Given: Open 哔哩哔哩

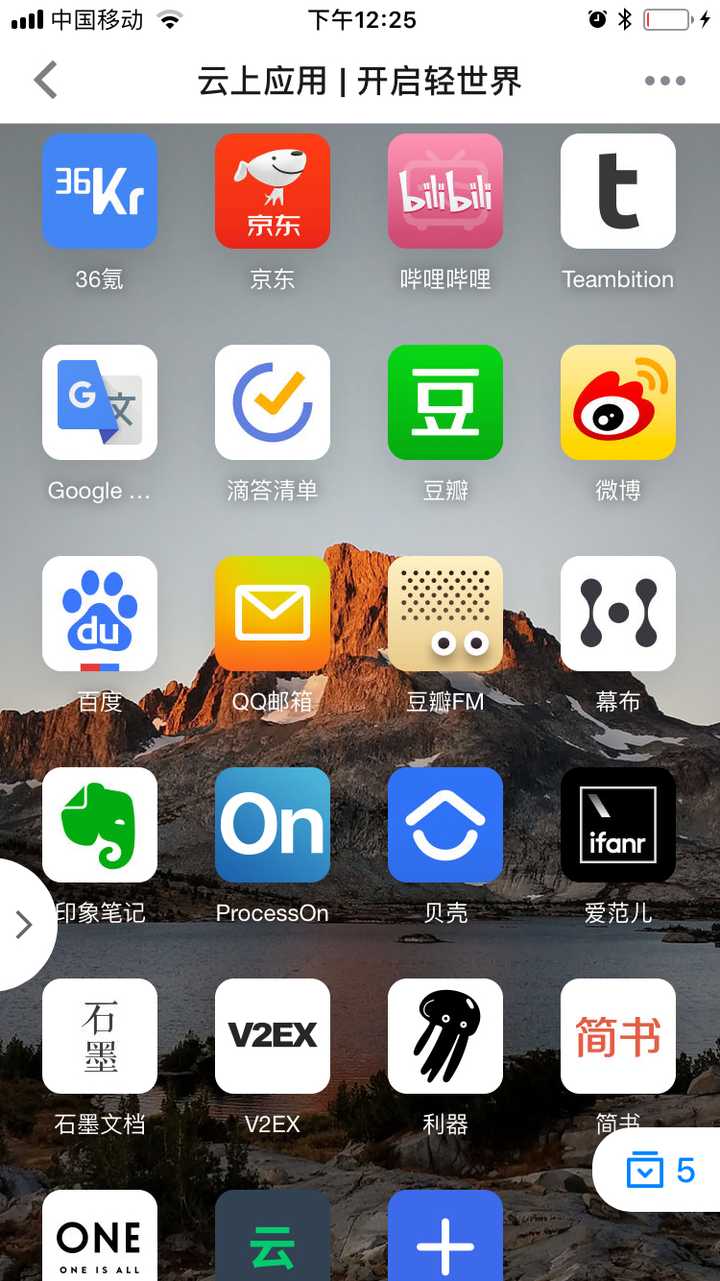Looking at the screenshot, I should coord(445,191).
